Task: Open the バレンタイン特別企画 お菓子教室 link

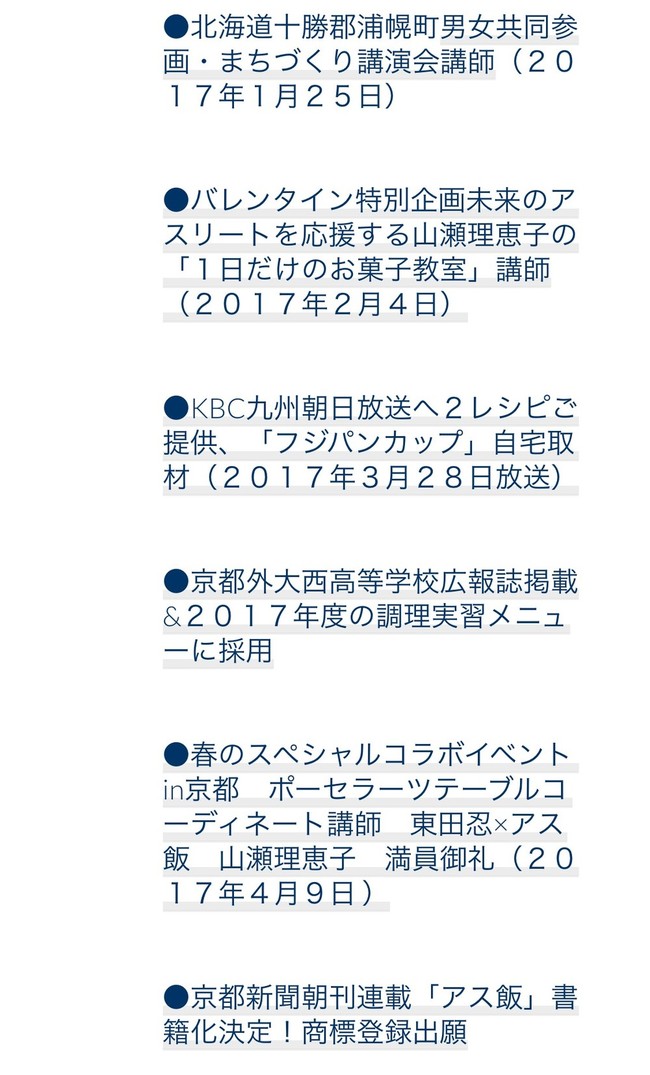Action: click(x=370, y=252)
